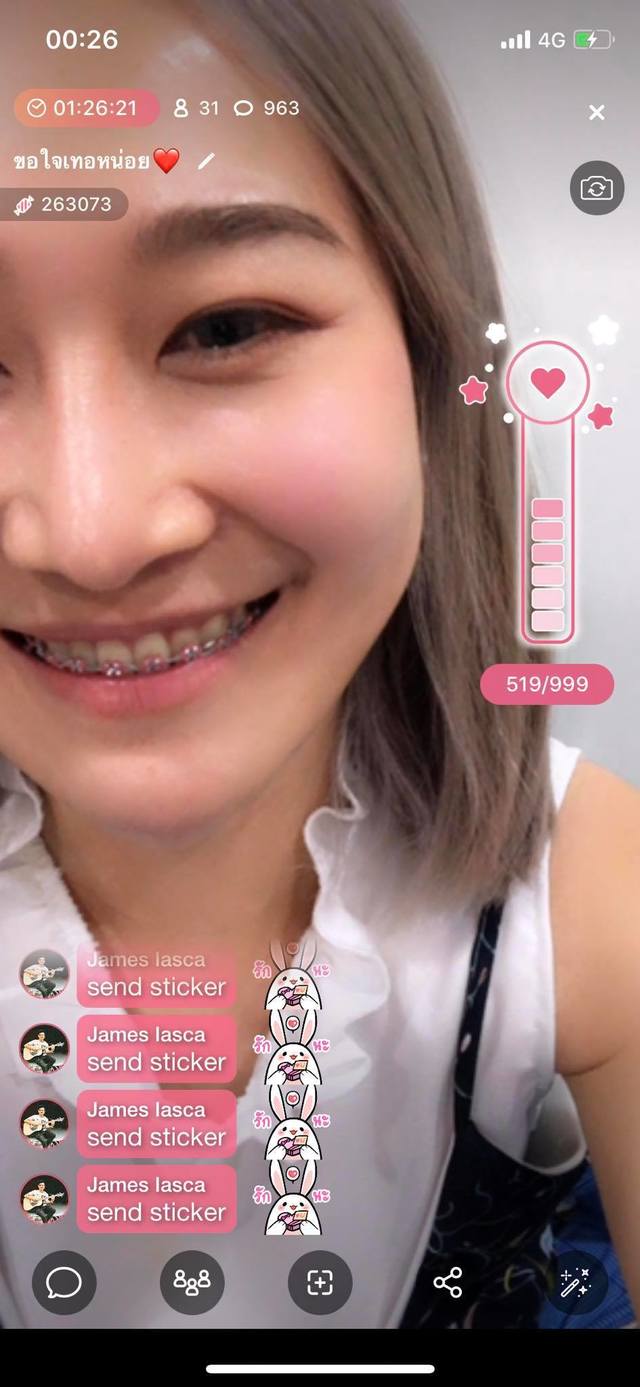Open the viewers group icon
The width and height of the screenshot is (640, 1387).
[x=192, y=1282]
